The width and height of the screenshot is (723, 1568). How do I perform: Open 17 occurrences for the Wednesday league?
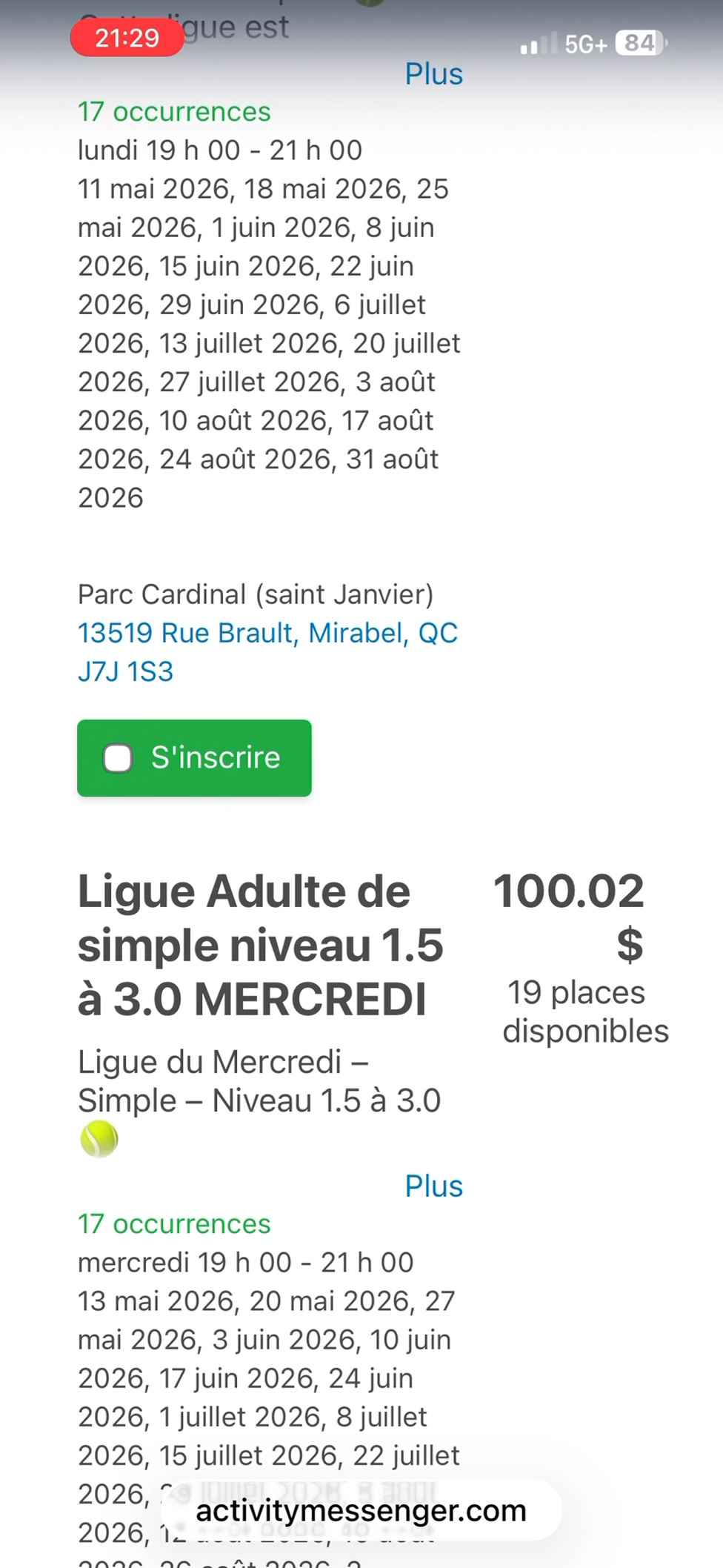[x=173, y=1224]
